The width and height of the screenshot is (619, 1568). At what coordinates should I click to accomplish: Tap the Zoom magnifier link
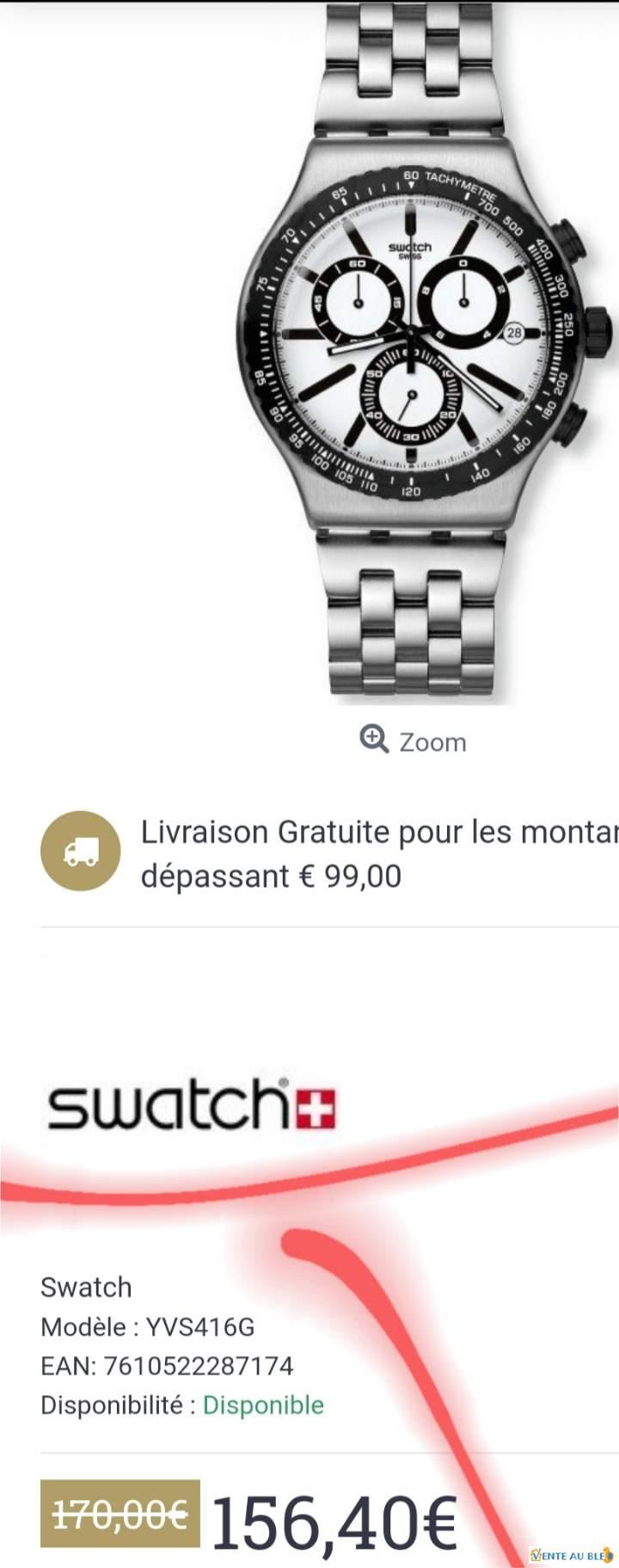click(414, 741)
